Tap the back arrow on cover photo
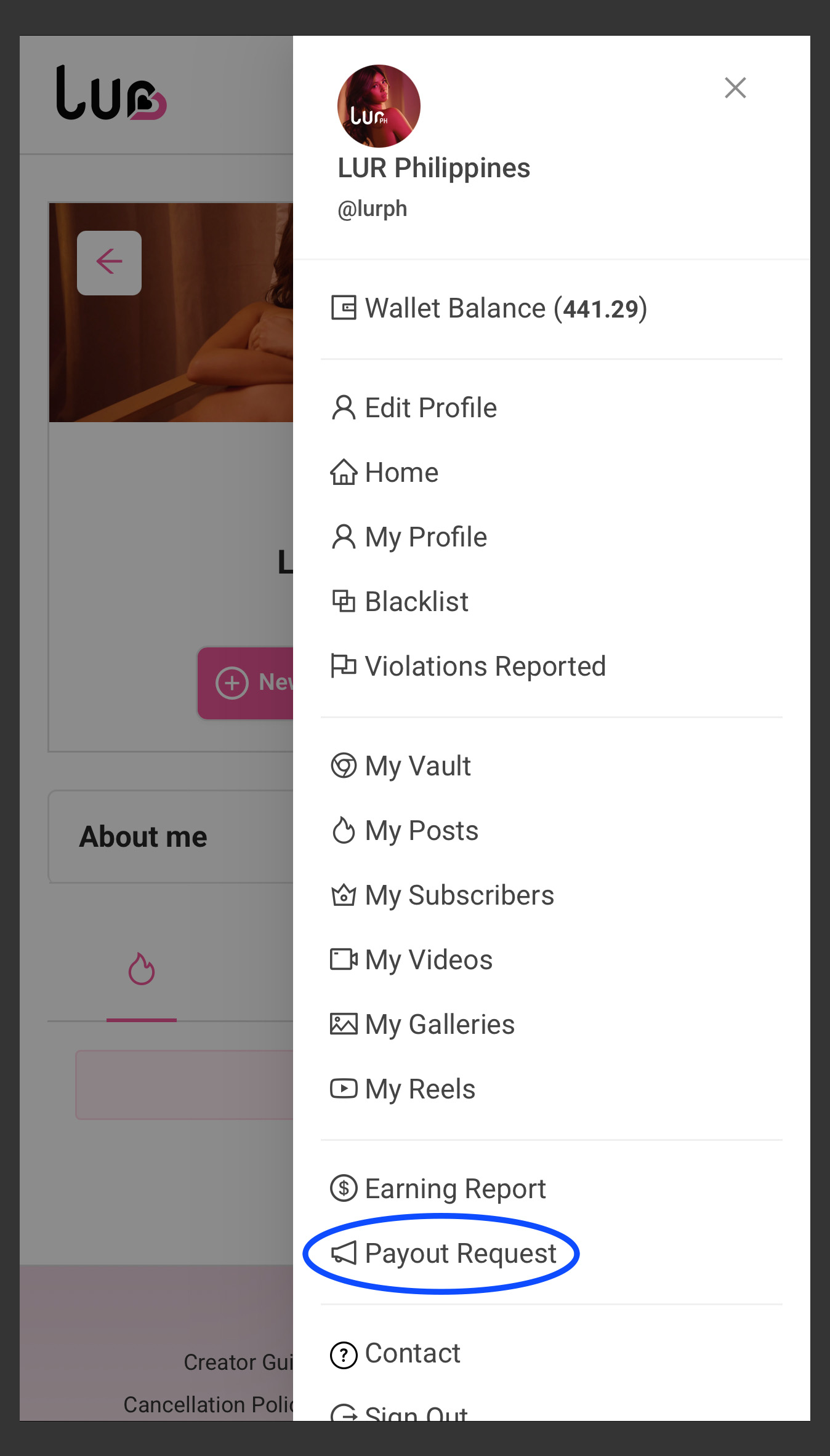The image size is (830, 1456). 109,263
